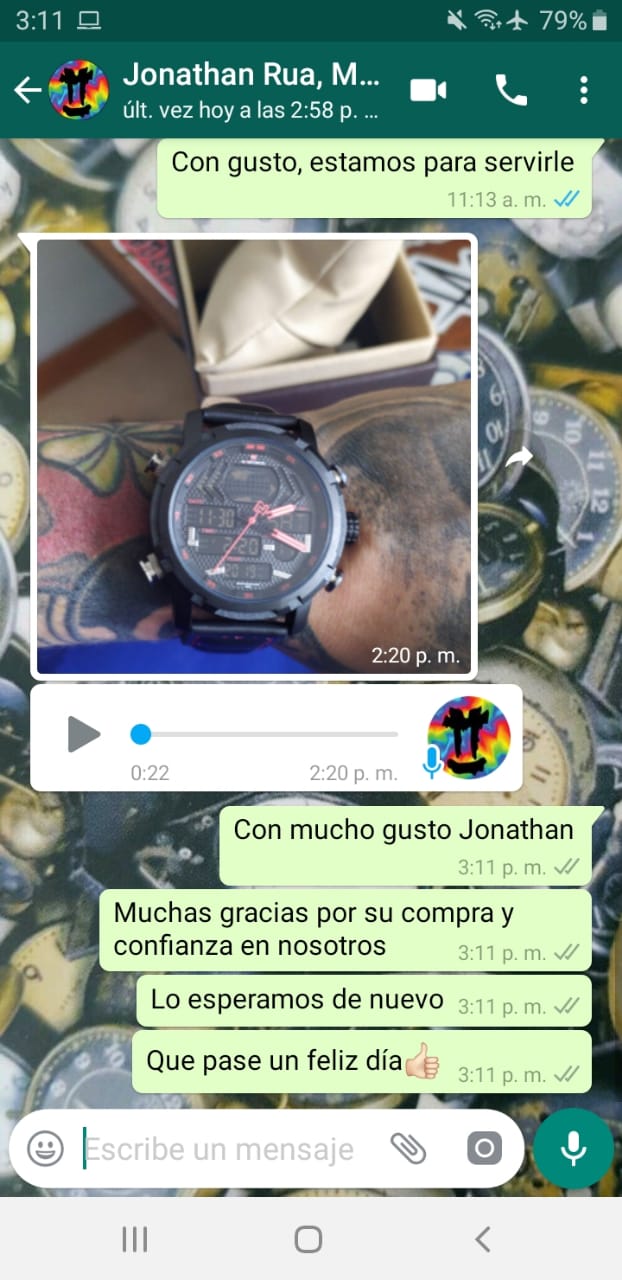Screen dimensions: 622x1280
Task: Open the three-dot overflow menu
Action: (x=585, y=91)
